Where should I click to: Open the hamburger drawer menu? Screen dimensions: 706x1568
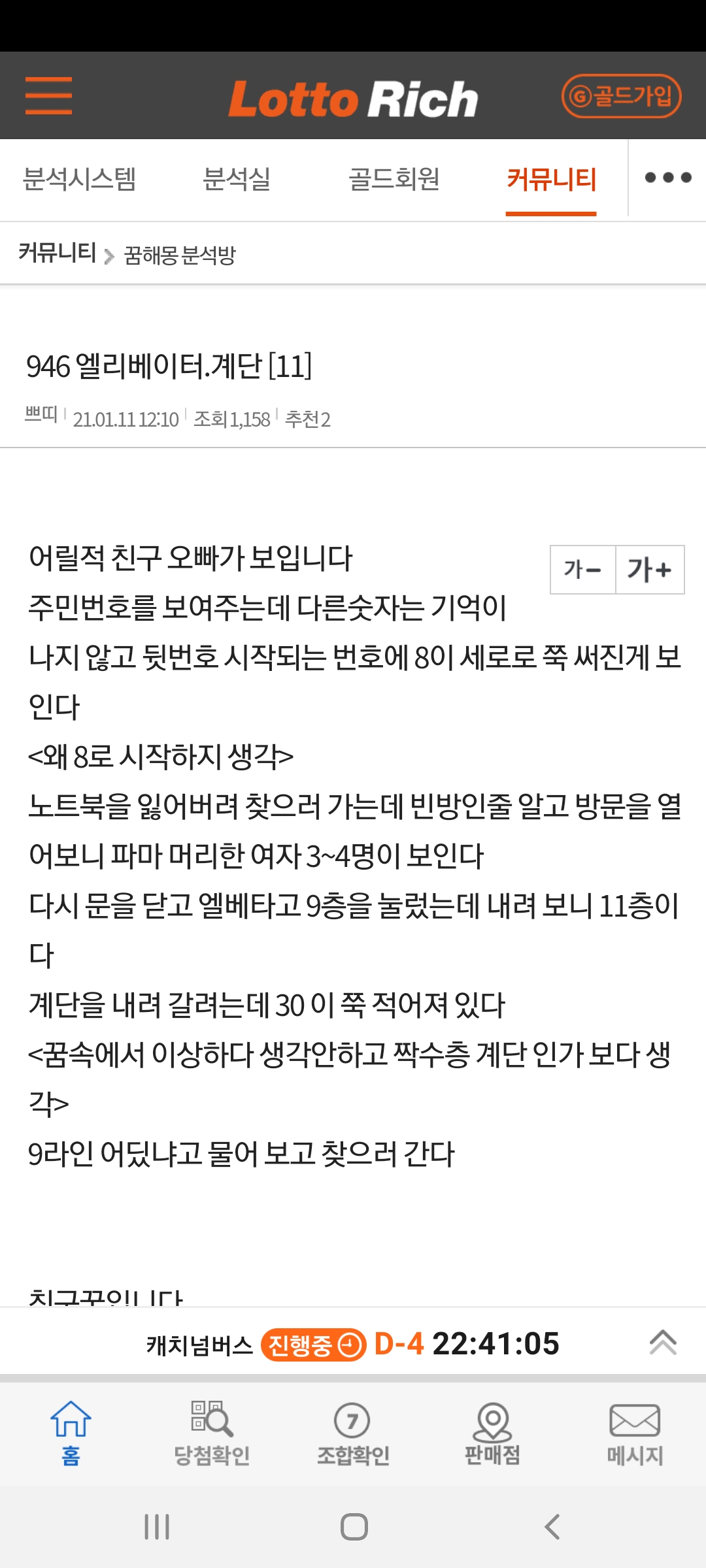(x=48, y=95)
